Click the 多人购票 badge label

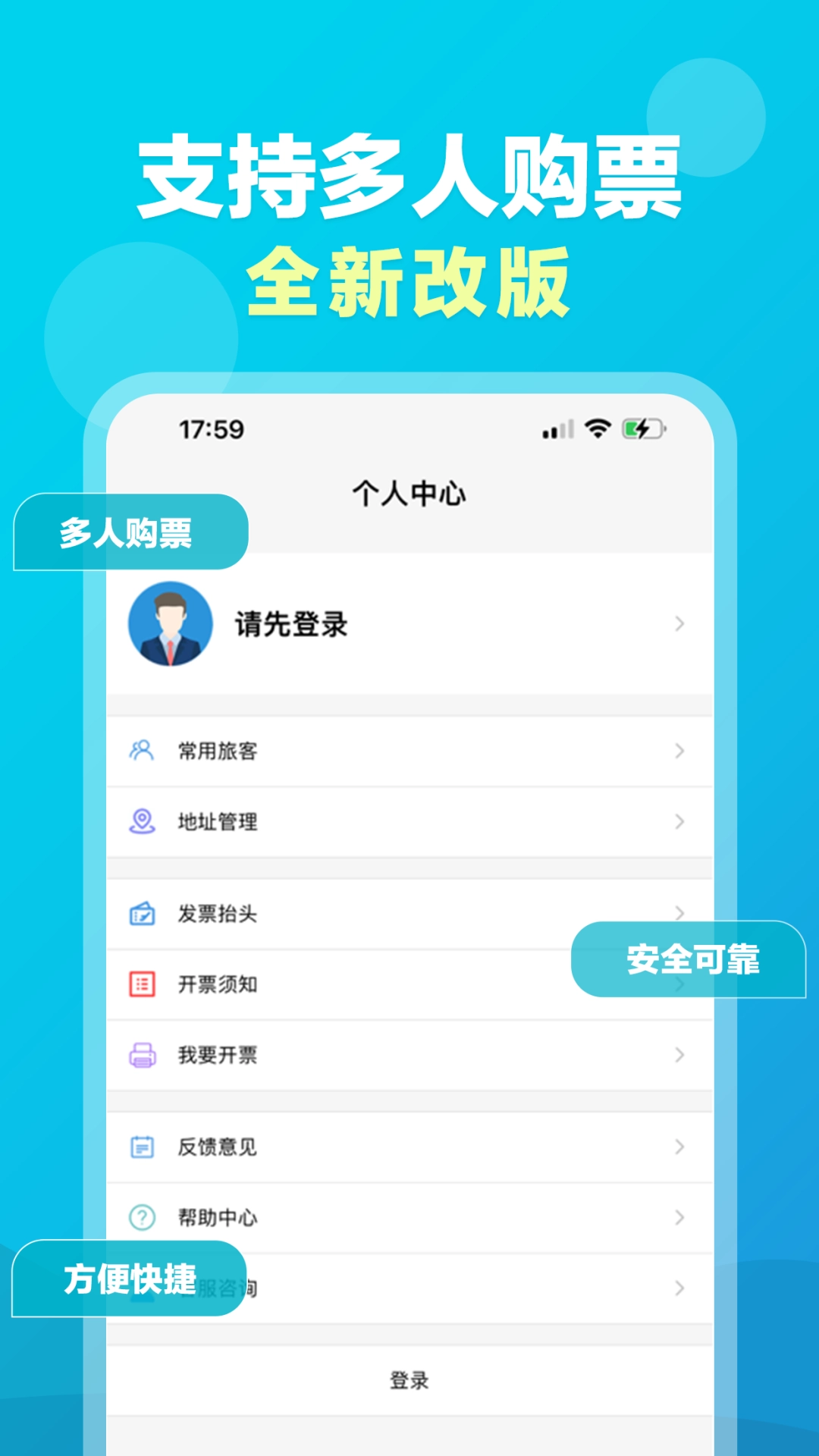[x=129, y=532]
